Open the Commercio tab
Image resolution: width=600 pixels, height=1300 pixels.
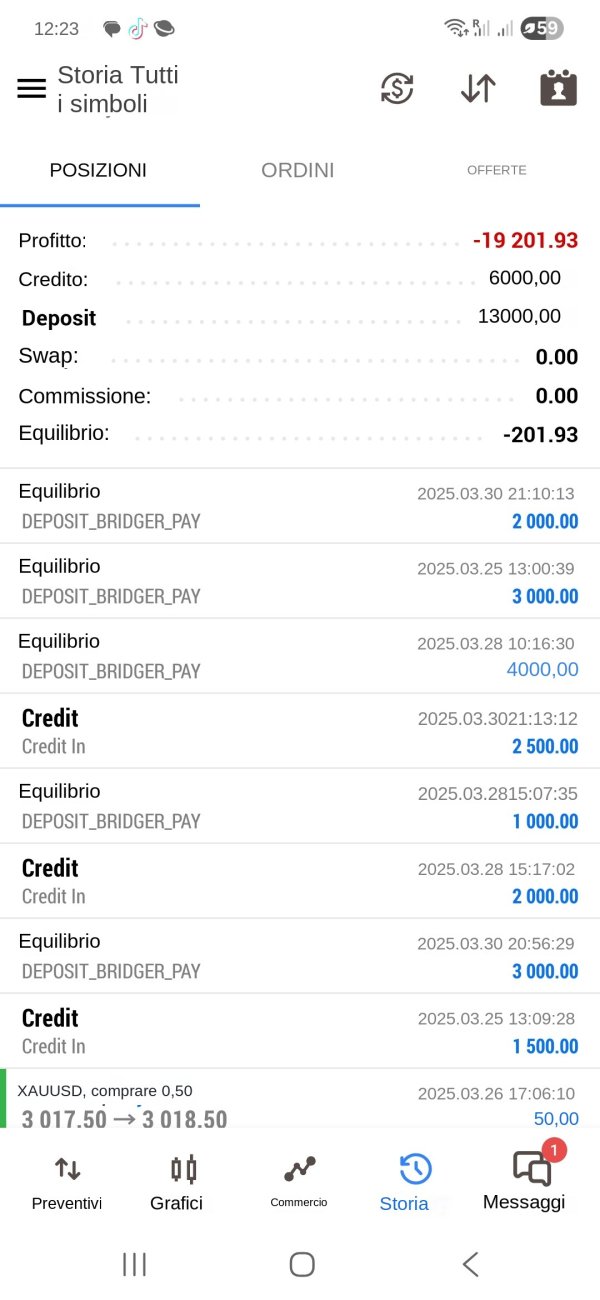coord(299,1182)
